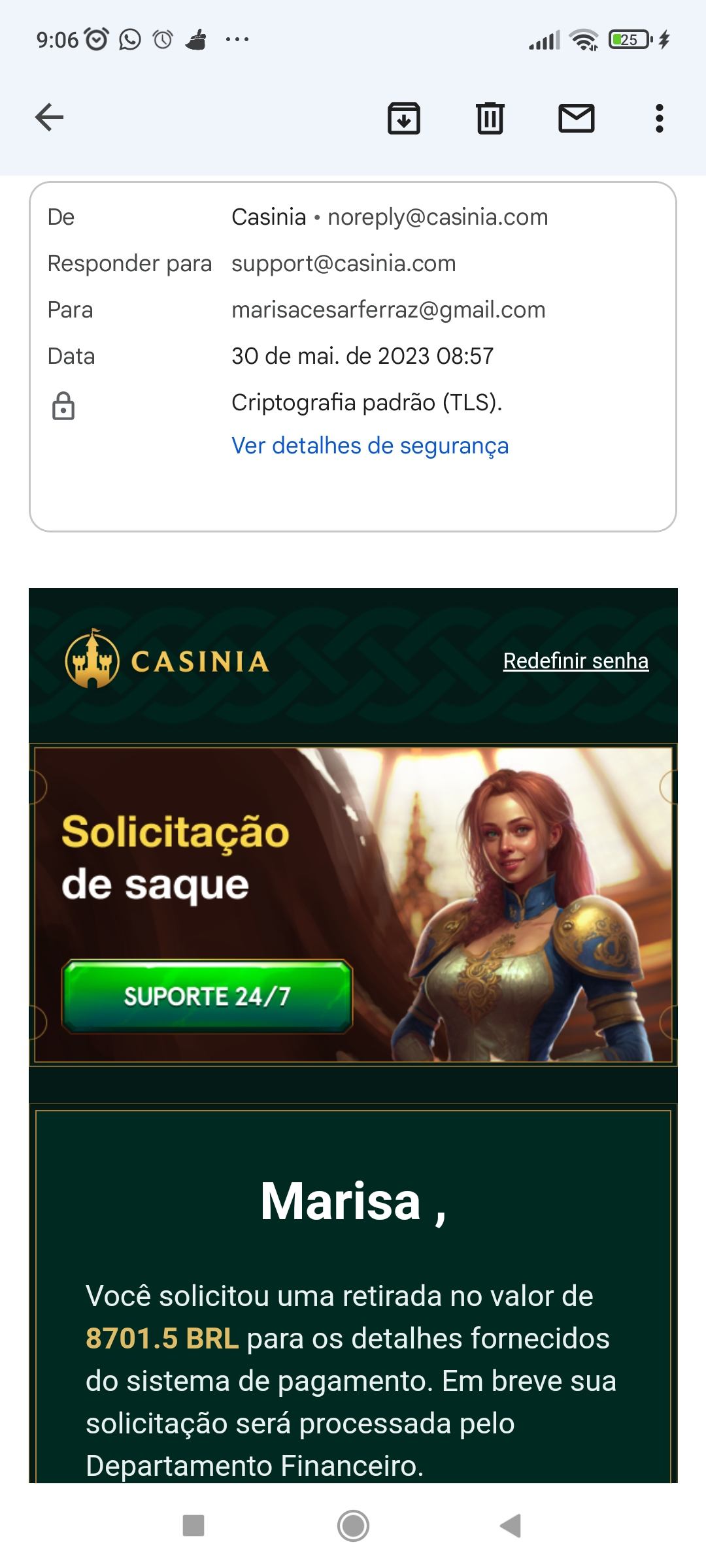Open recent apps from navigation bar
The width and height of the screenshot is (706, 1568).
[193, 1526]
